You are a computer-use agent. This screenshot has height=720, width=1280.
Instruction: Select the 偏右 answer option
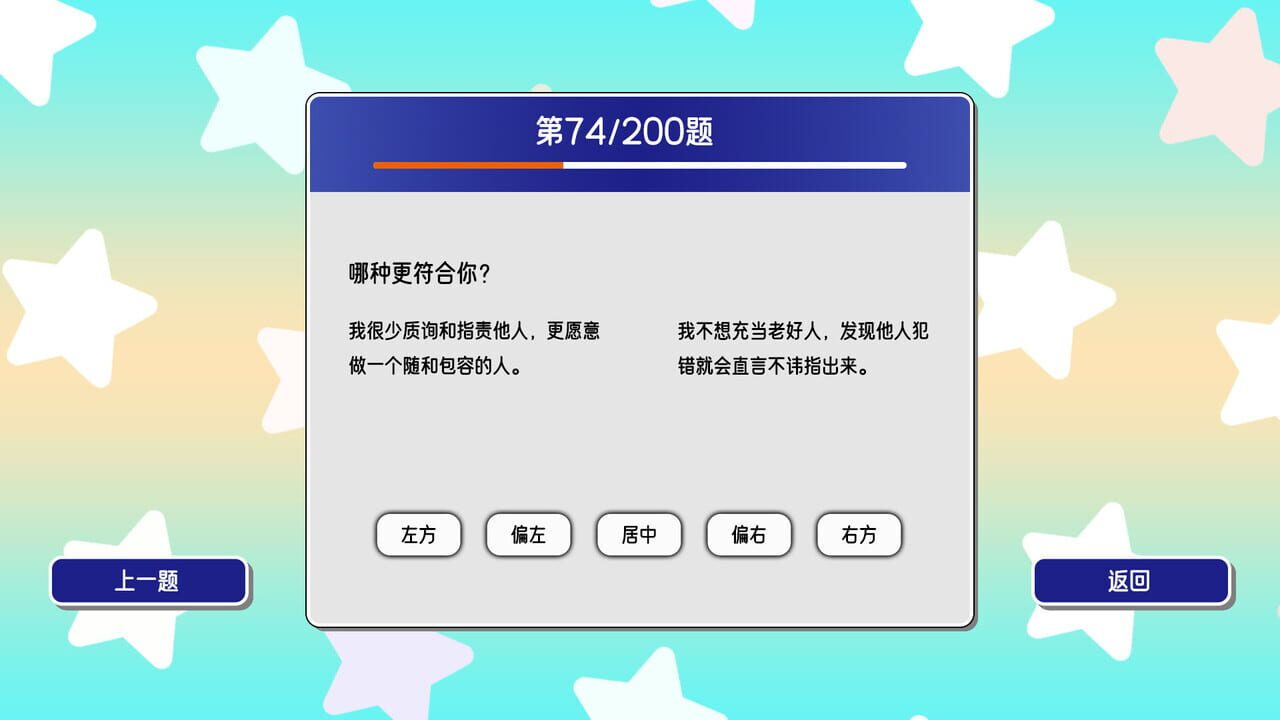[x=749, y=535]
